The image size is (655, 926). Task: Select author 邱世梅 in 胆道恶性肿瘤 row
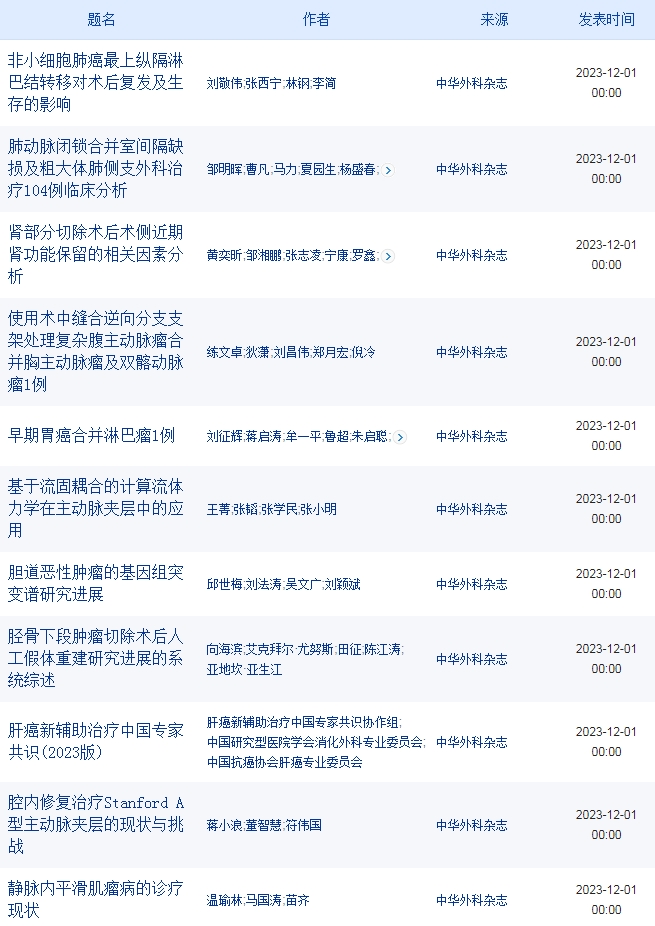pyautogui.click(x=224, y=584)
